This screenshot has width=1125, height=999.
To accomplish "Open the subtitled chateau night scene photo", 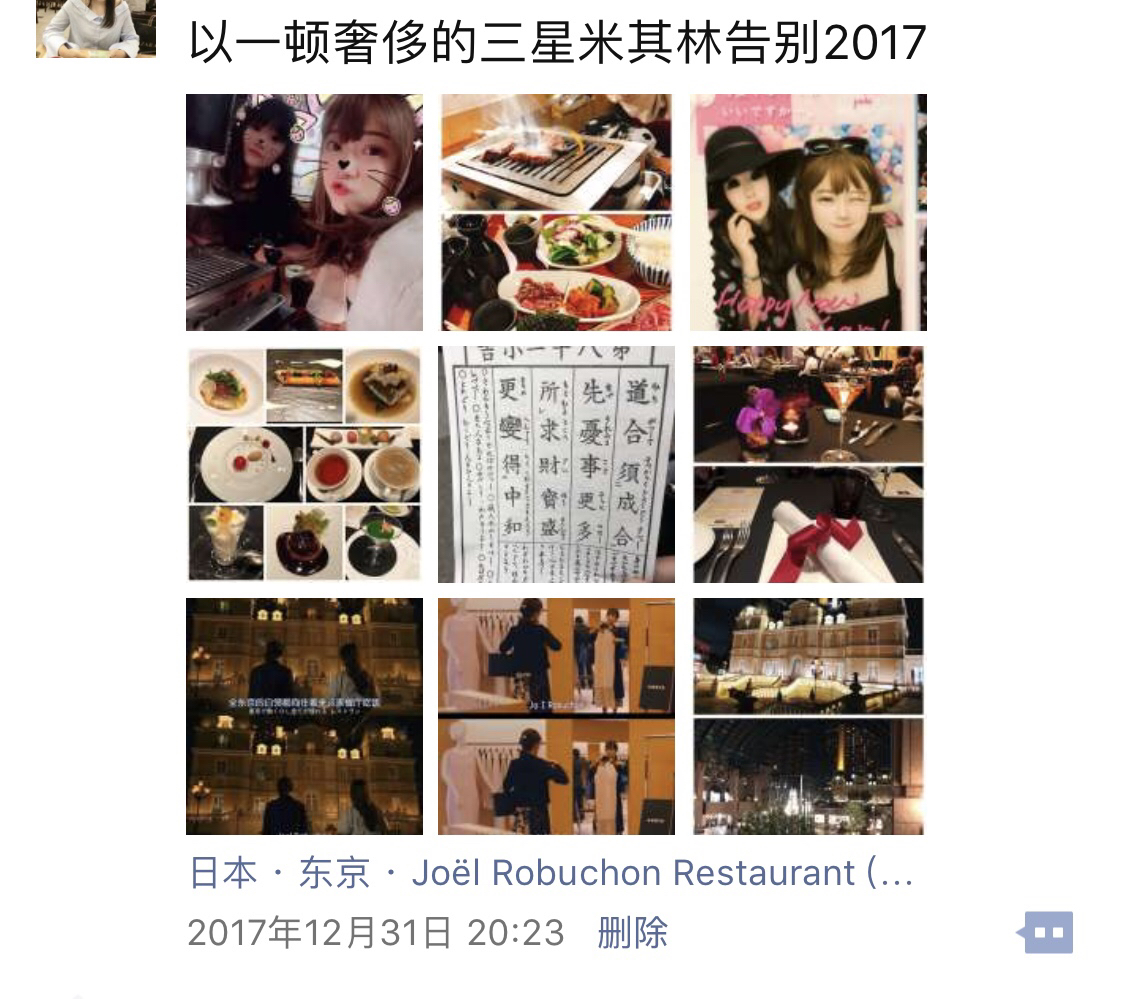I will point(304,716).
